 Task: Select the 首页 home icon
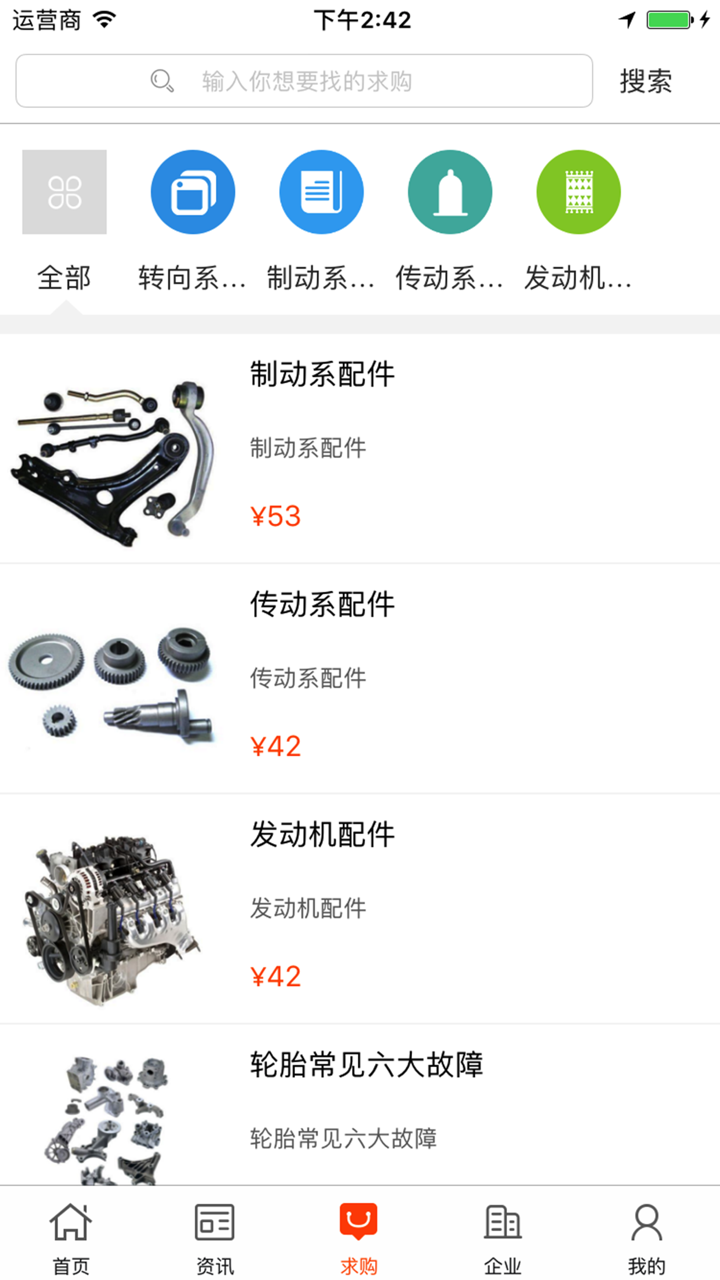71,1221
